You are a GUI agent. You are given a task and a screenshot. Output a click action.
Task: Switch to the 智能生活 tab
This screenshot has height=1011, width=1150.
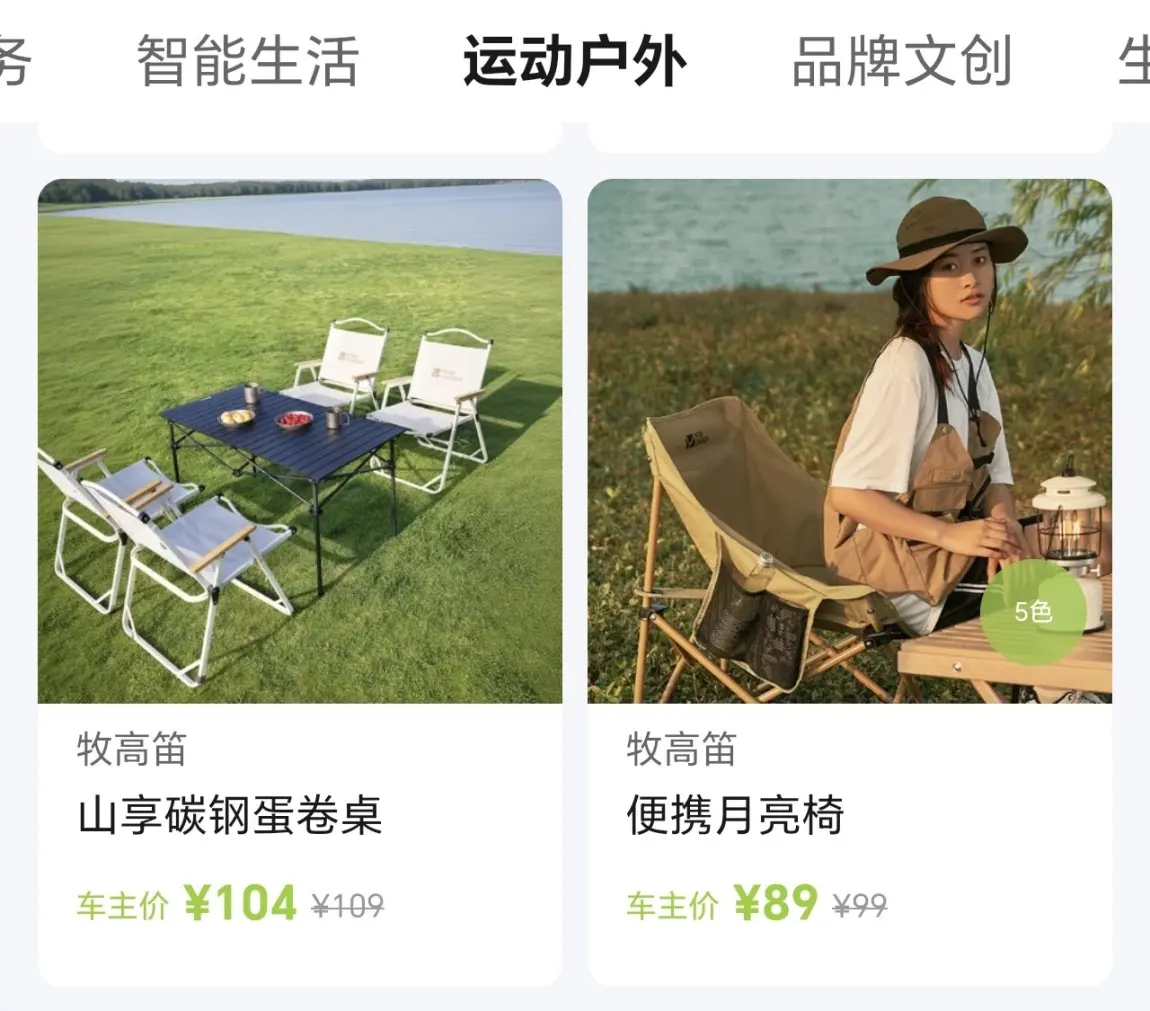tap(248, 62)
